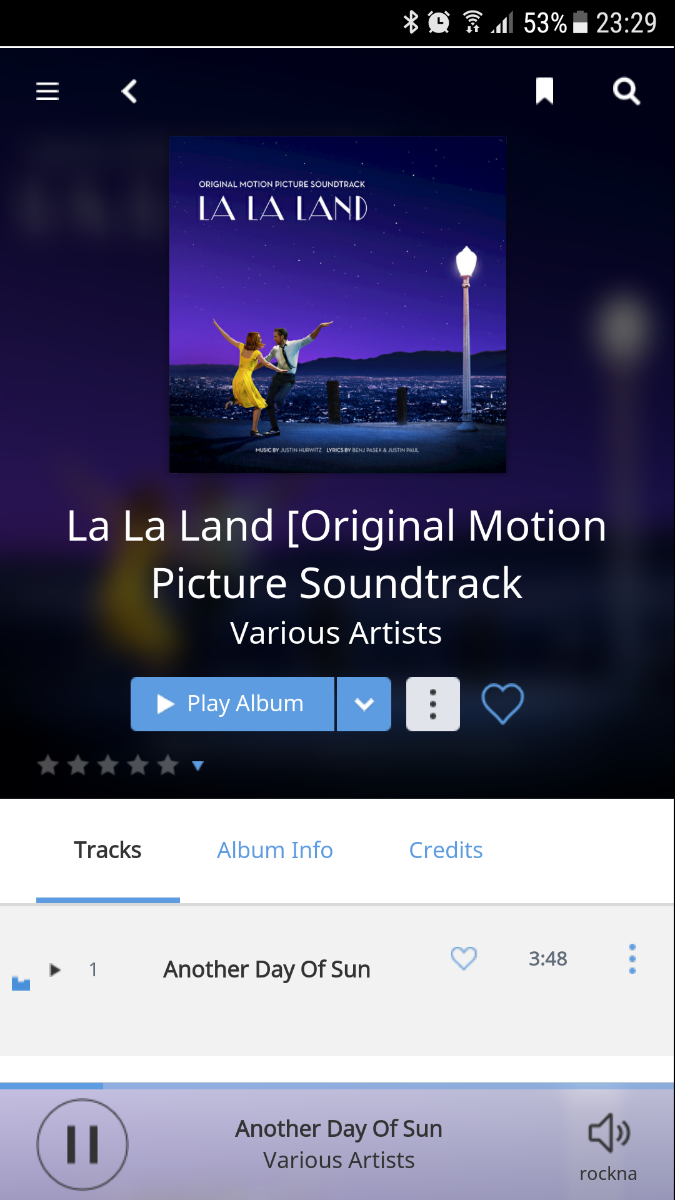View the La La Land album cover
The width and height of the screenshot is (675, 1200).
click(x=338, y=305)
